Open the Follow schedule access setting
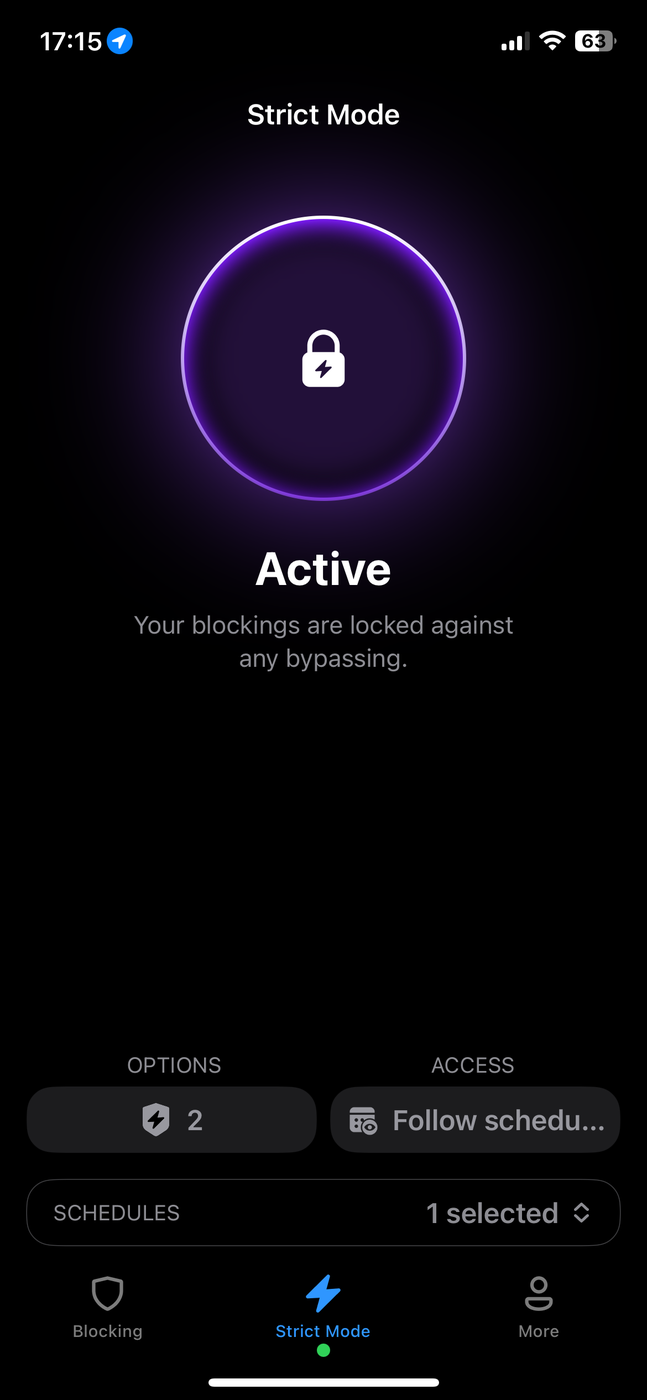Screen dimensions: 647x1400 click(475, 1120)
